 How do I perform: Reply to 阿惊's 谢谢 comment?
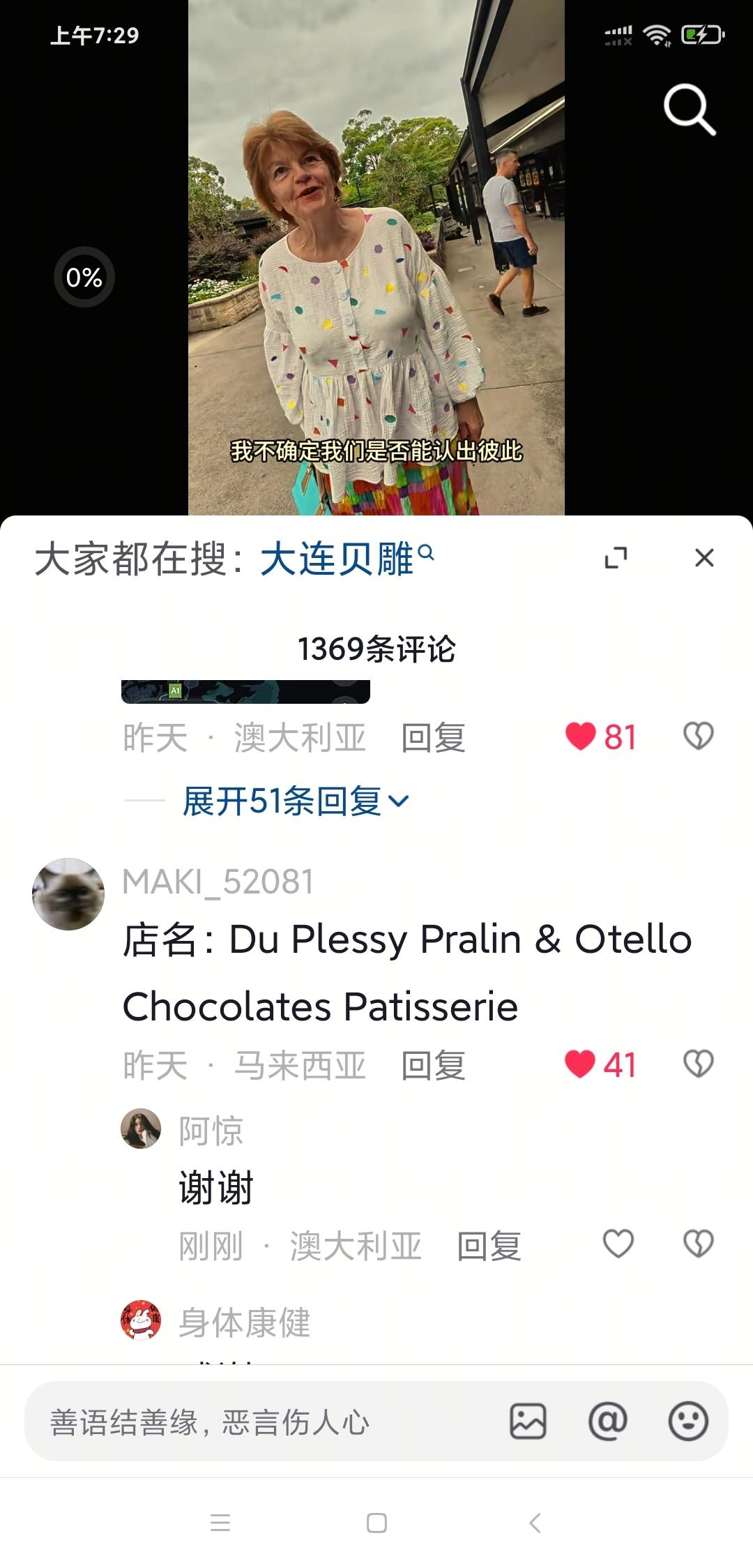[x=489, y=1246]
